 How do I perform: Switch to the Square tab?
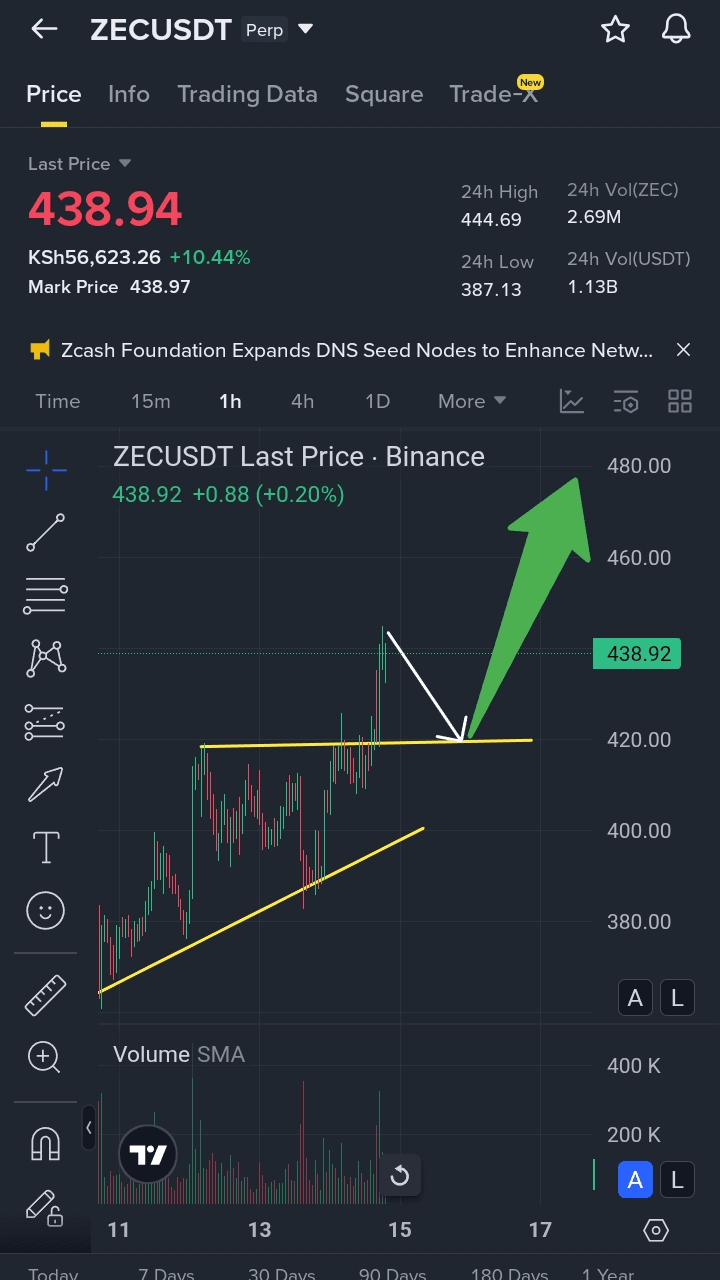click(384, 94)
